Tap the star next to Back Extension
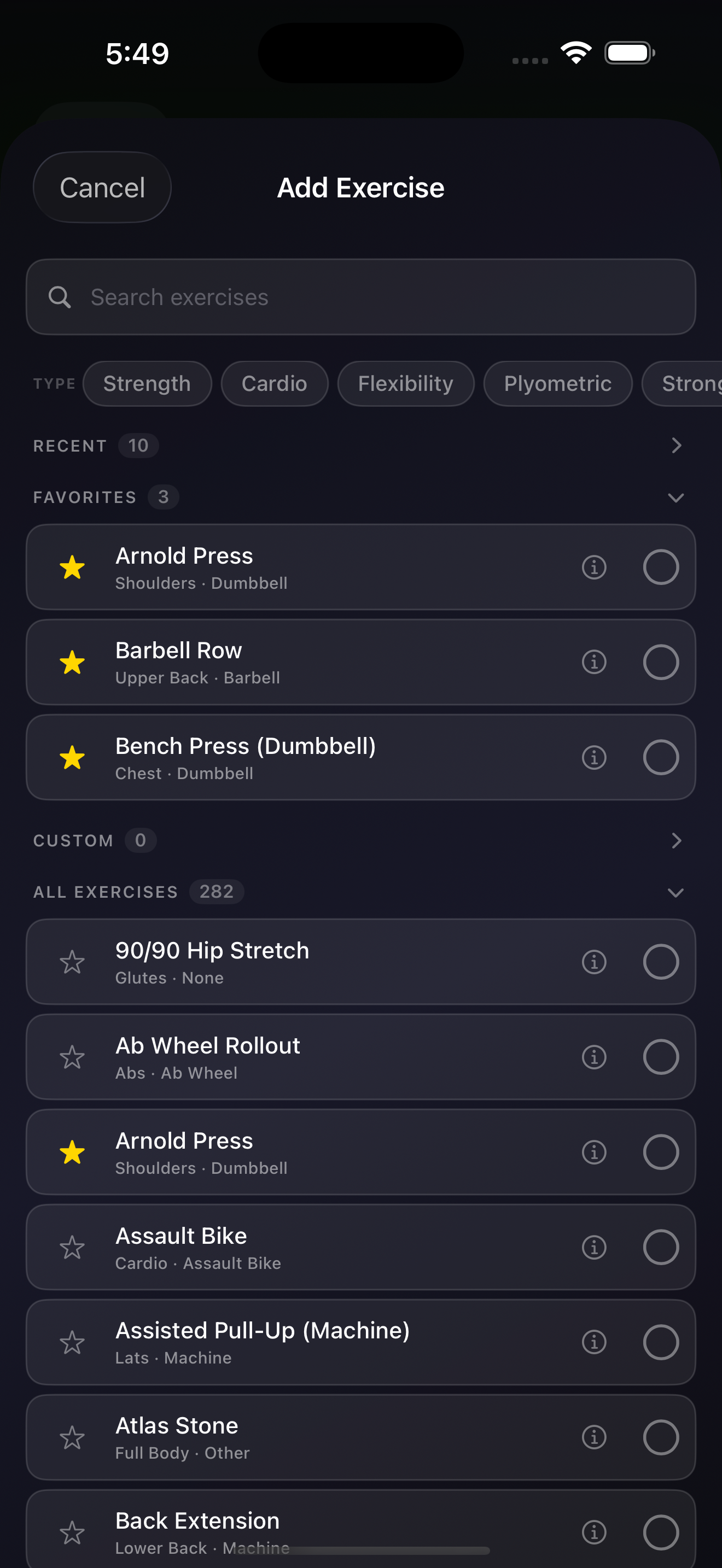 click(x=72, y=1531)
